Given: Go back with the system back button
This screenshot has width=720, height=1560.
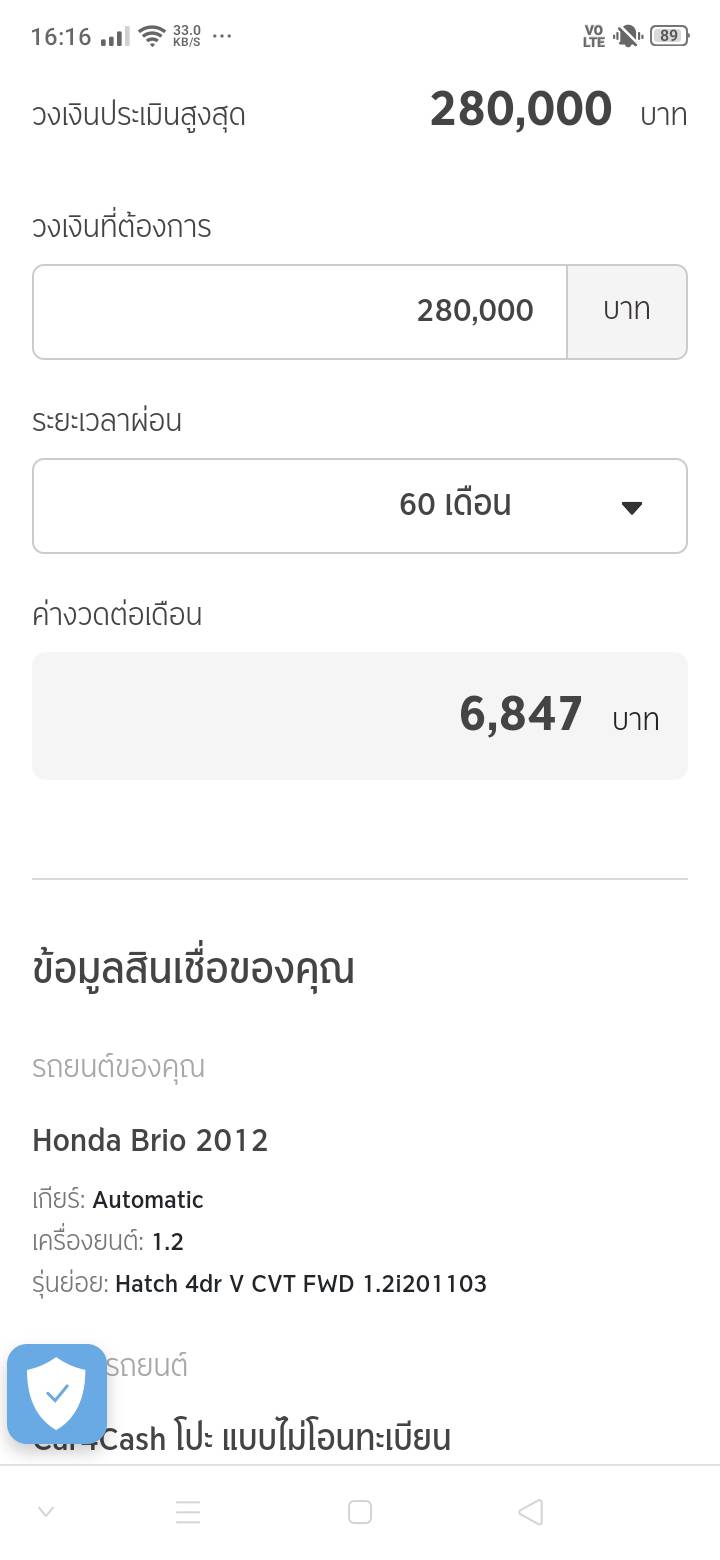Looking at the screenshot, I should coord(531,1512).
